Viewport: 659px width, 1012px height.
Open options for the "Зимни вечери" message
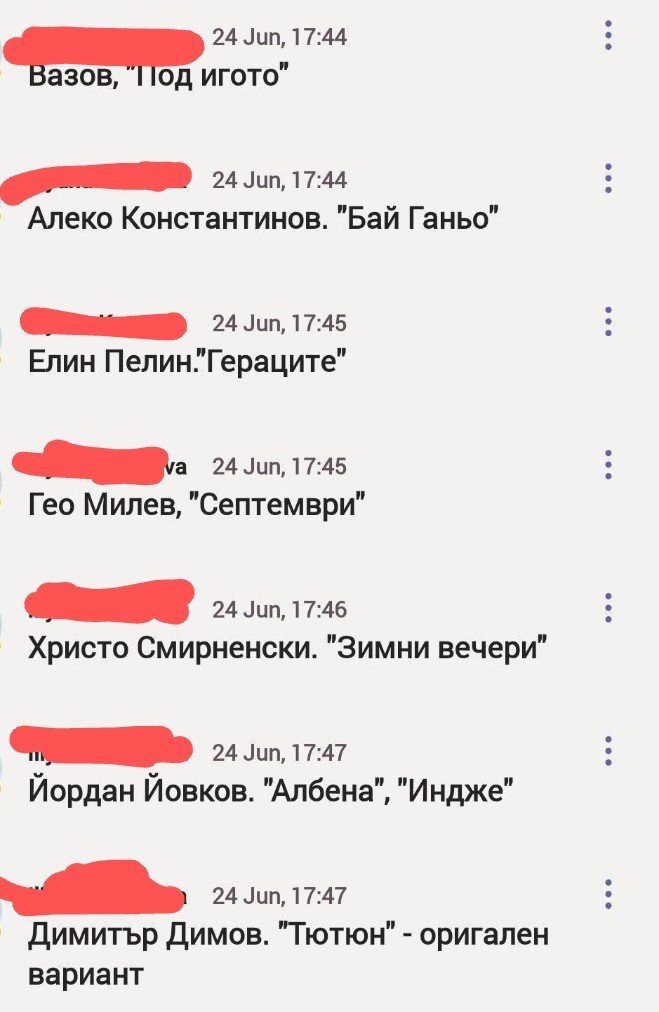[608, 608]
